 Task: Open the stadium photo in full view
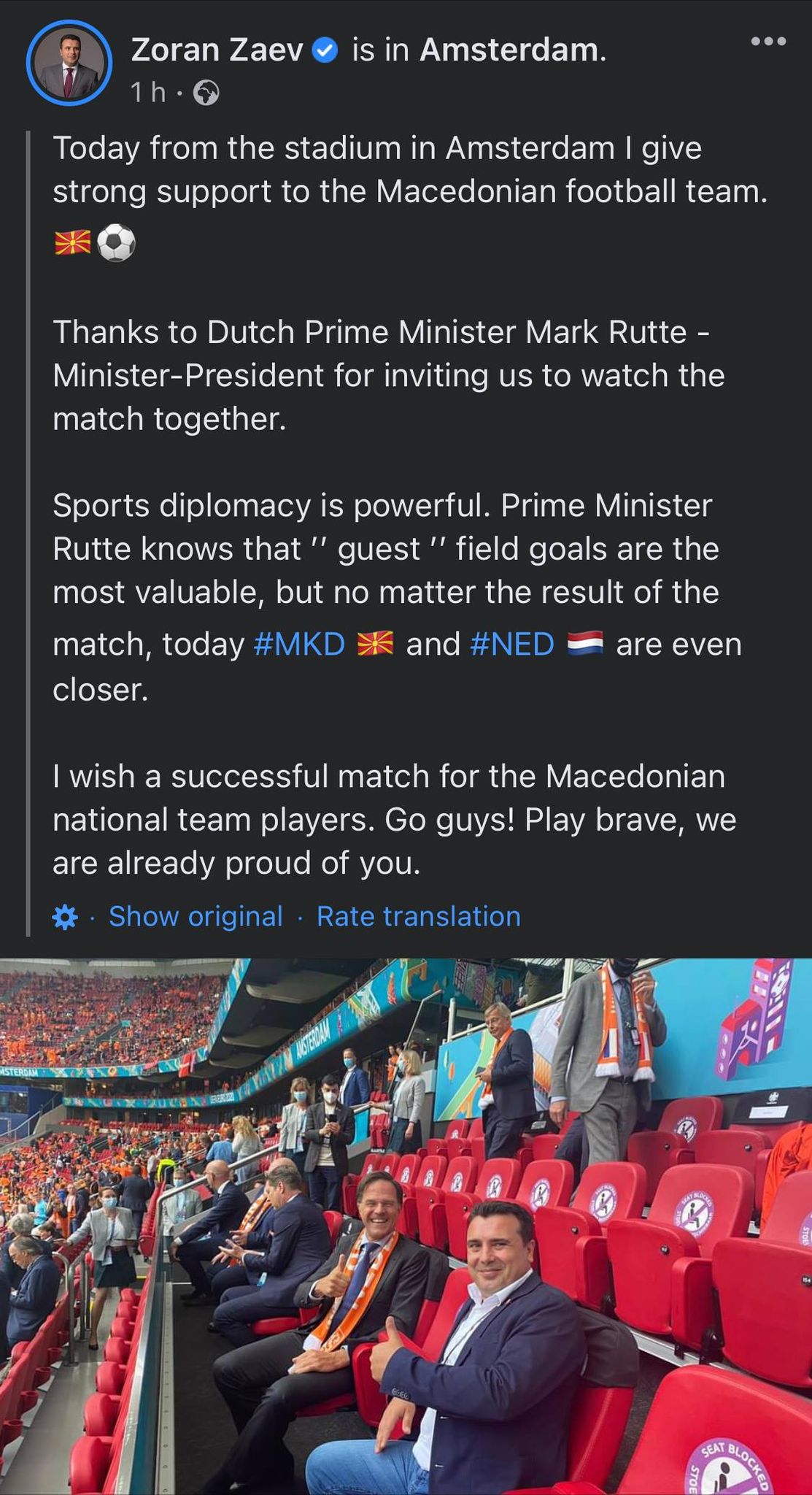tap(406, 1226)
